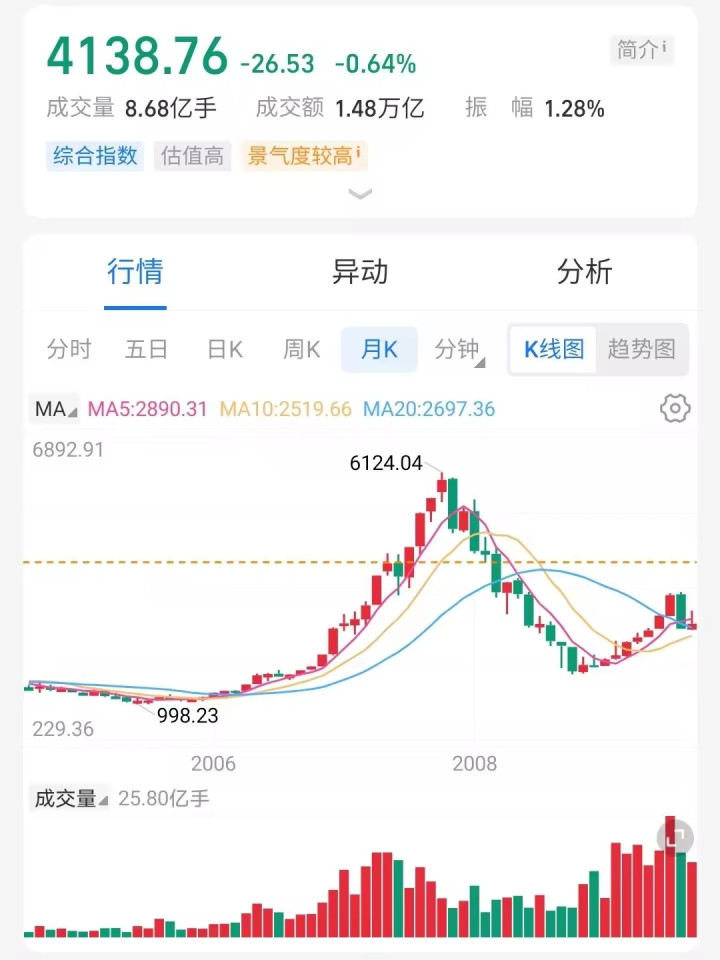Open the 分析 tab
The width and height of the screenshot is (720, 960).
[x=584, y=272]
